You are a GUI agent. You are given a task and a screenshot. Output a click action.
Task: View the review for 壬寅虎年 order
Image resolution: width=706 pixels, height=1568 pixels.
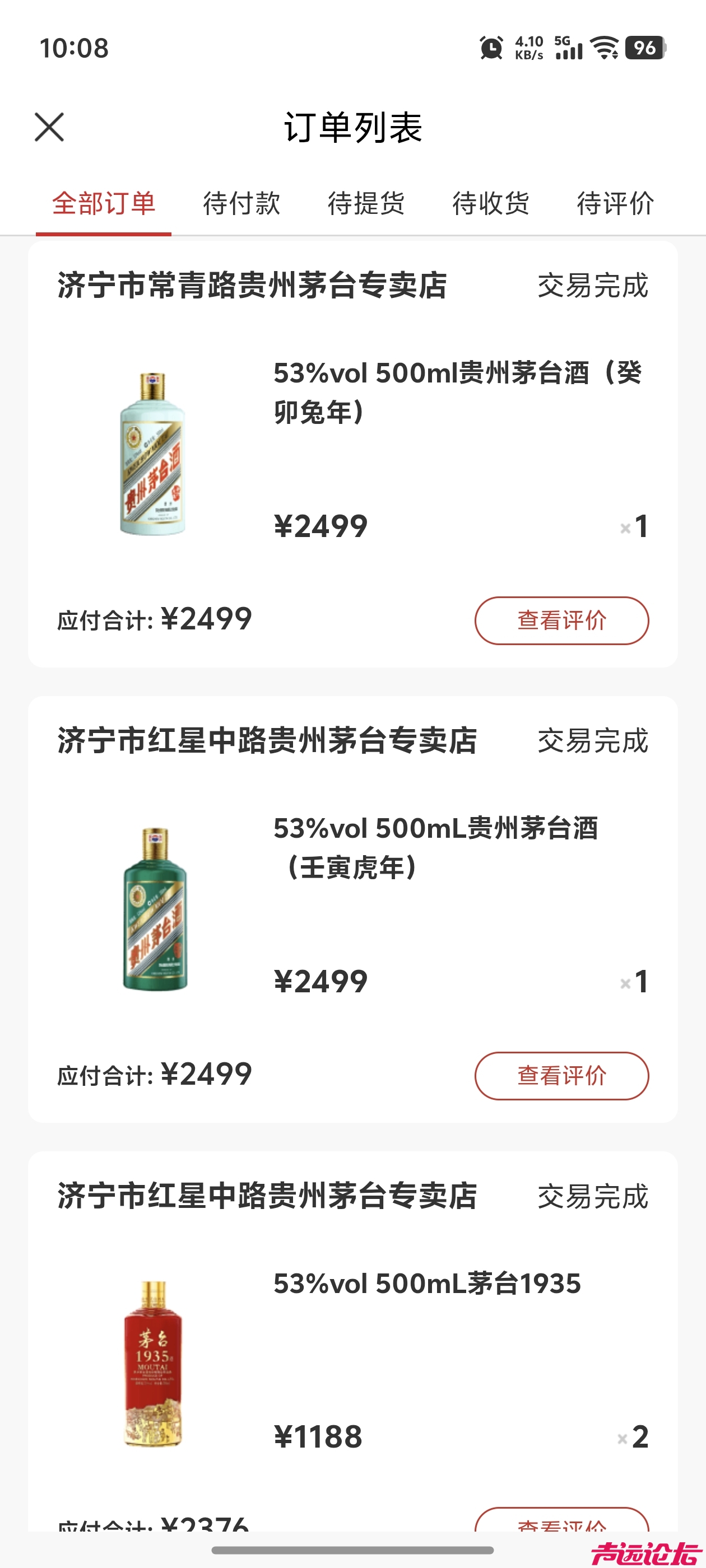pos(561,1076)
